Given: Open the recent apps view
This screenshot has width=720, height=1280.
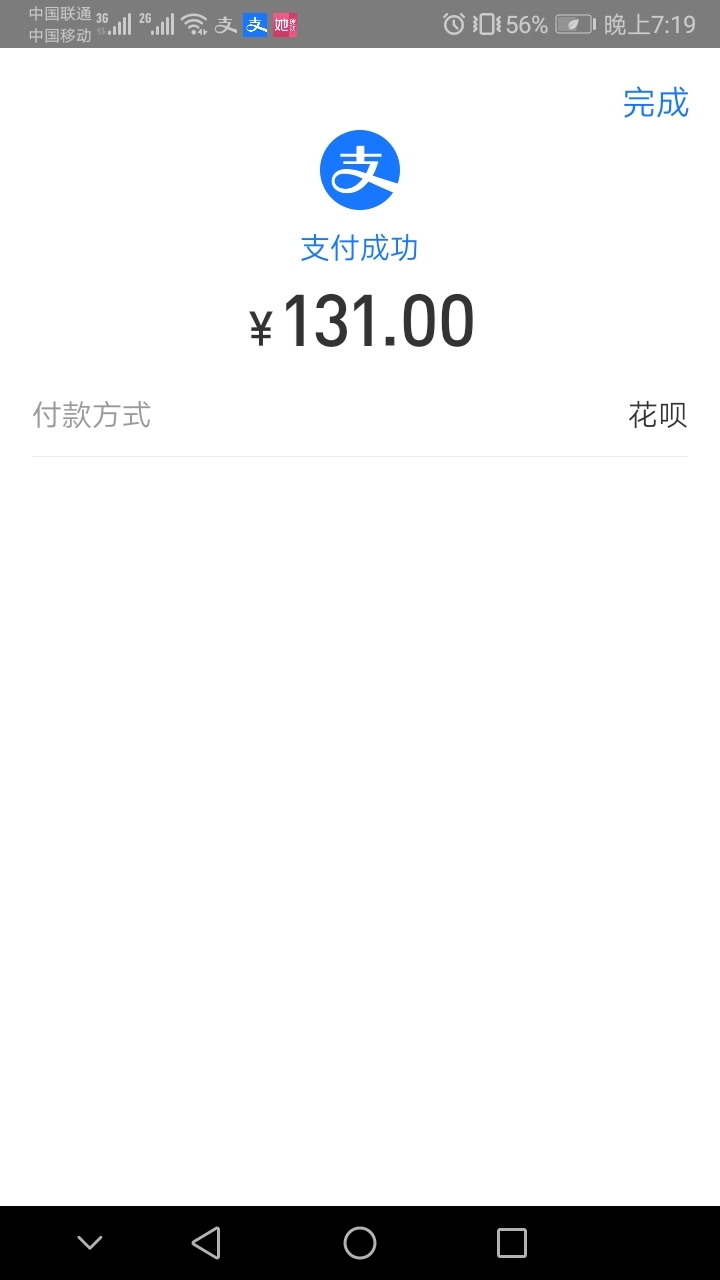Looking at the screenshot, I should (x=512, y=1243).
